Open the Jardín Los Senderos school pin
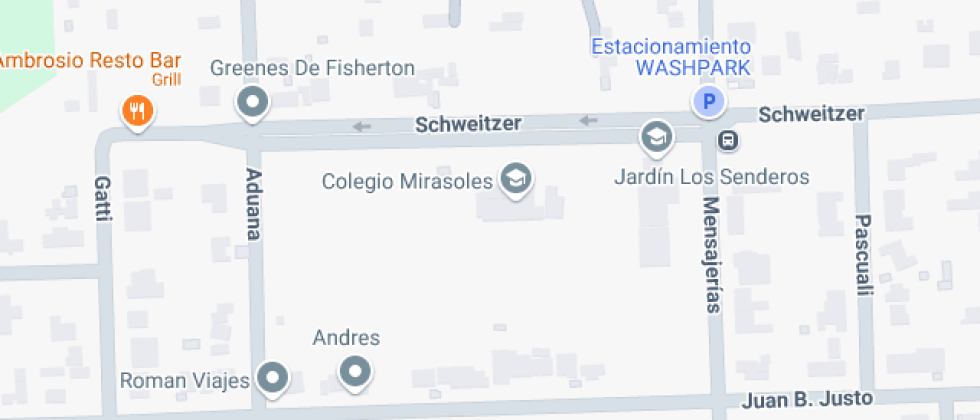This screenshot has width=980, height=420. click(656, 136)
